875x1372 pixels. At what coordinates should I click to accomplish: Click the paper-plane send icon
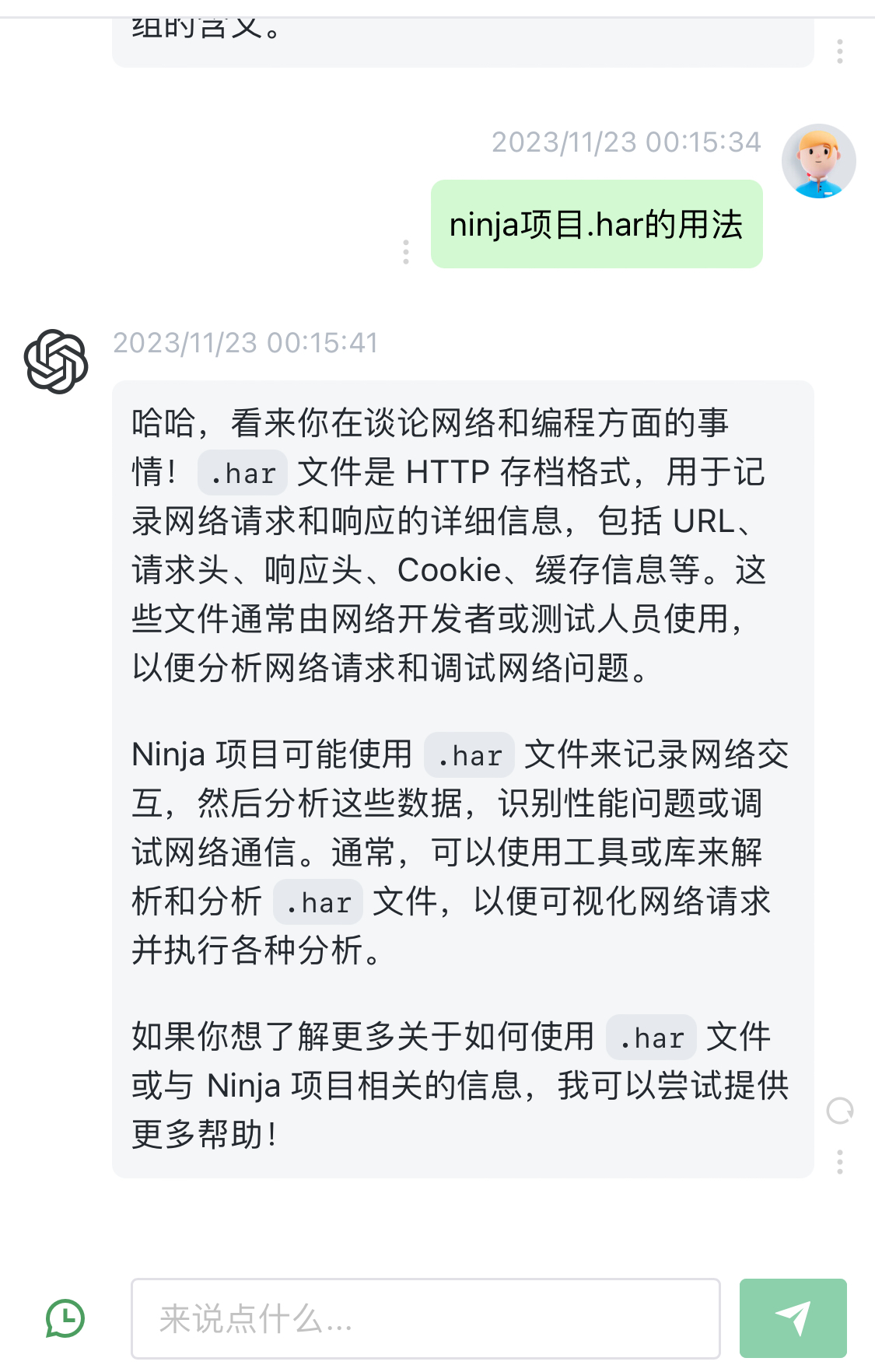tap(795, 1317)
